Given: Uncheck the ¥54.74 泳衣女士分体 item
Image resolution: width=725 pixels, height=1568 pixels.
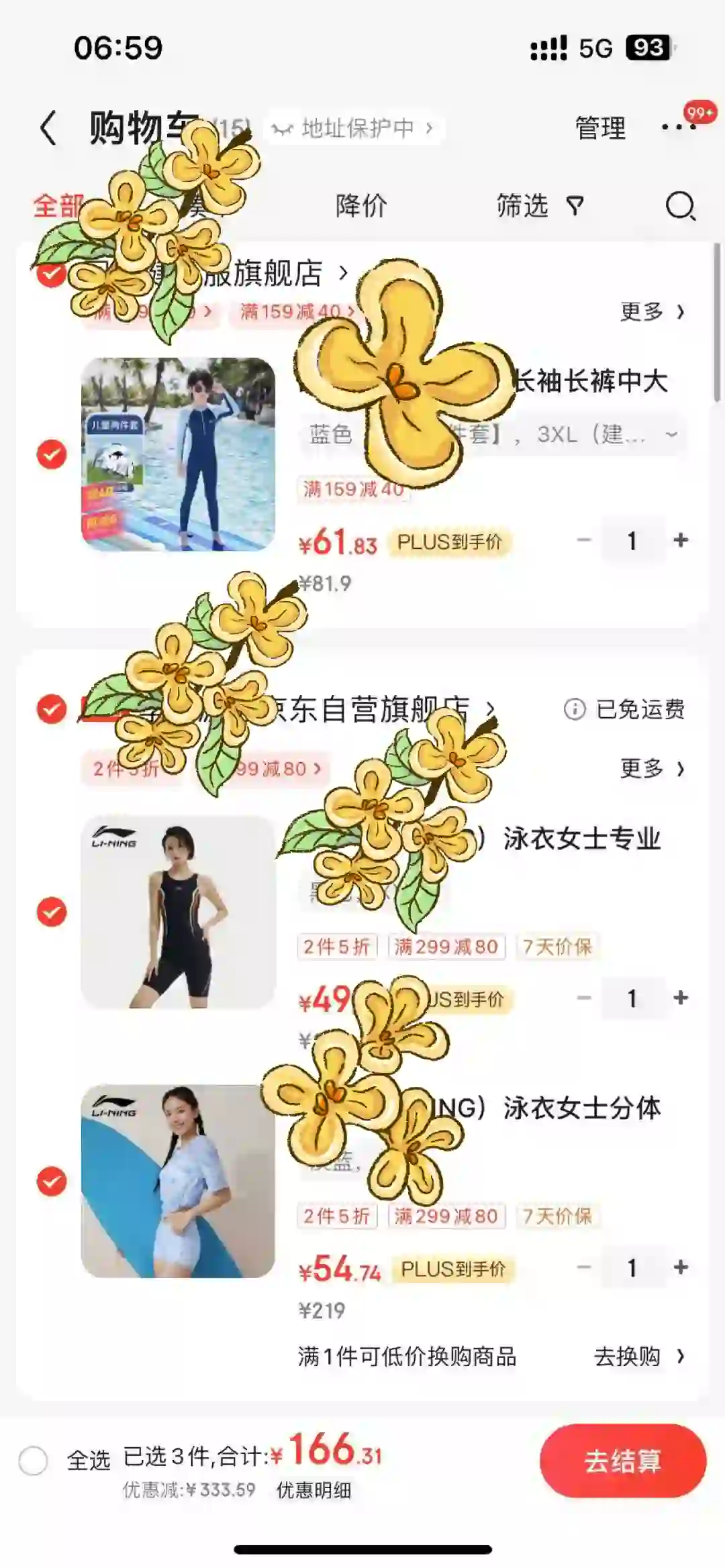Looking at the screenshot, I should (x=52, y=1182).
